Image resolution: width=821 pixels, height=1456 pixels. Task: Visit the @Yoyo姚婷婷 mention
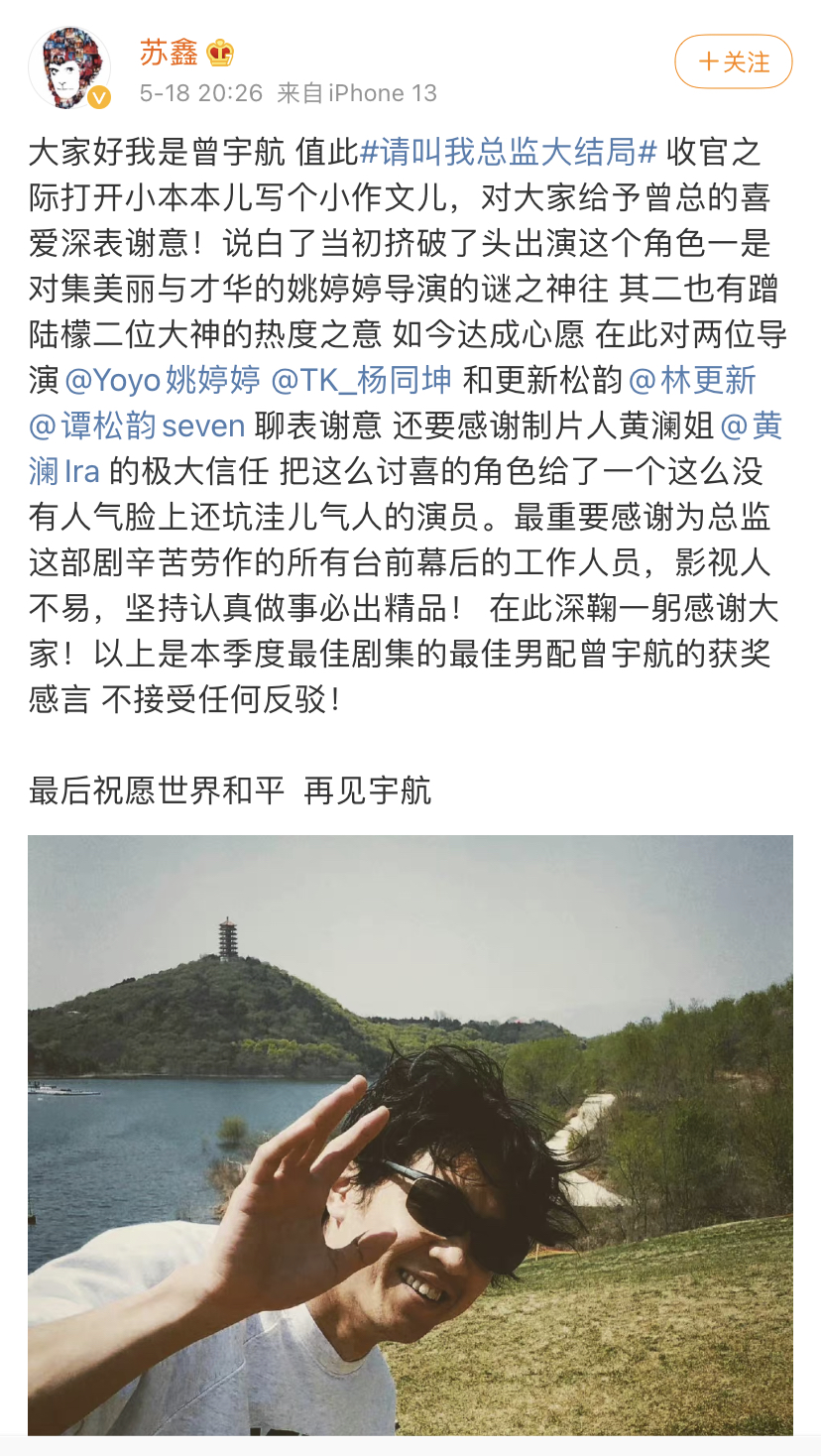[x=163, y=380]
